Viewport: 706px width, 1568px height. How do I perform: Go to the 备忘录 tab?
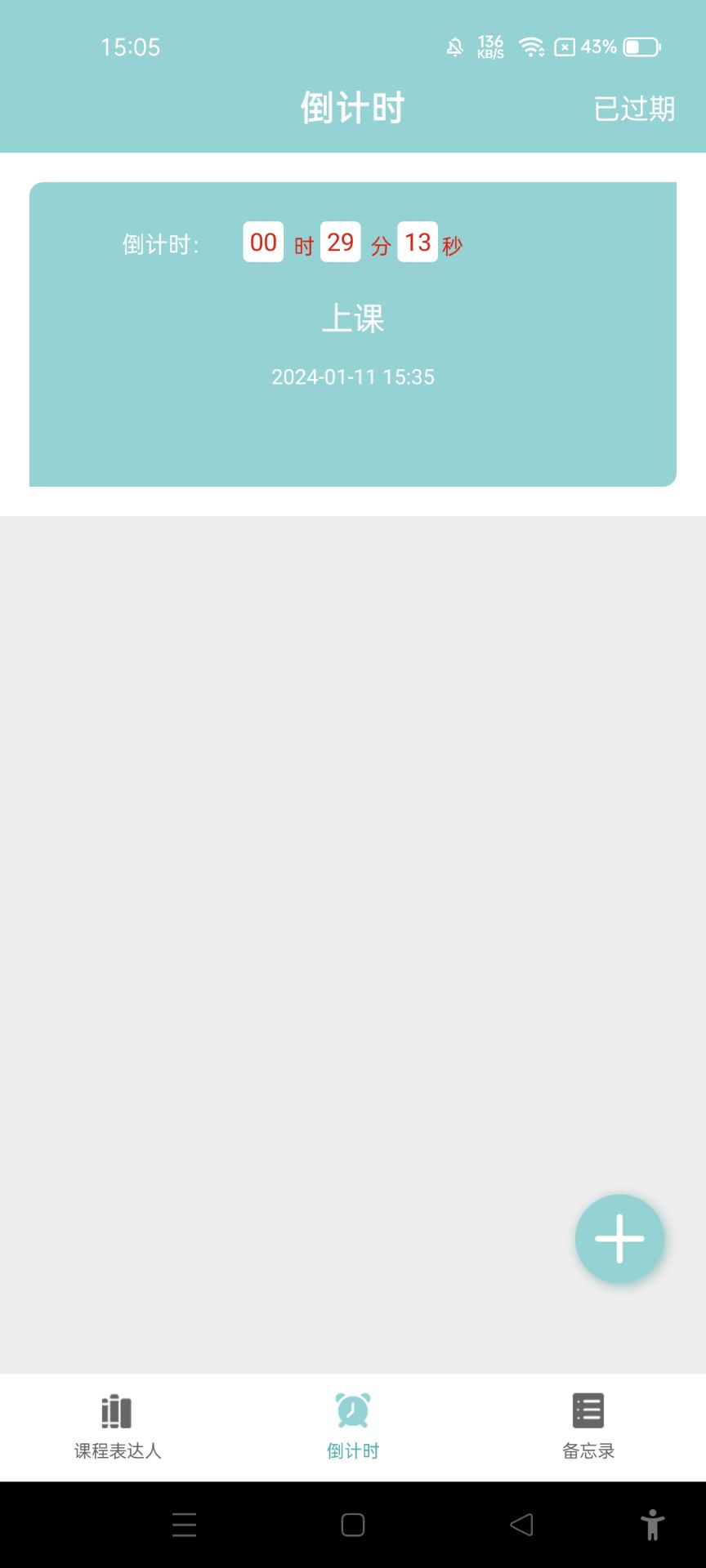[x=588, y=1427]
